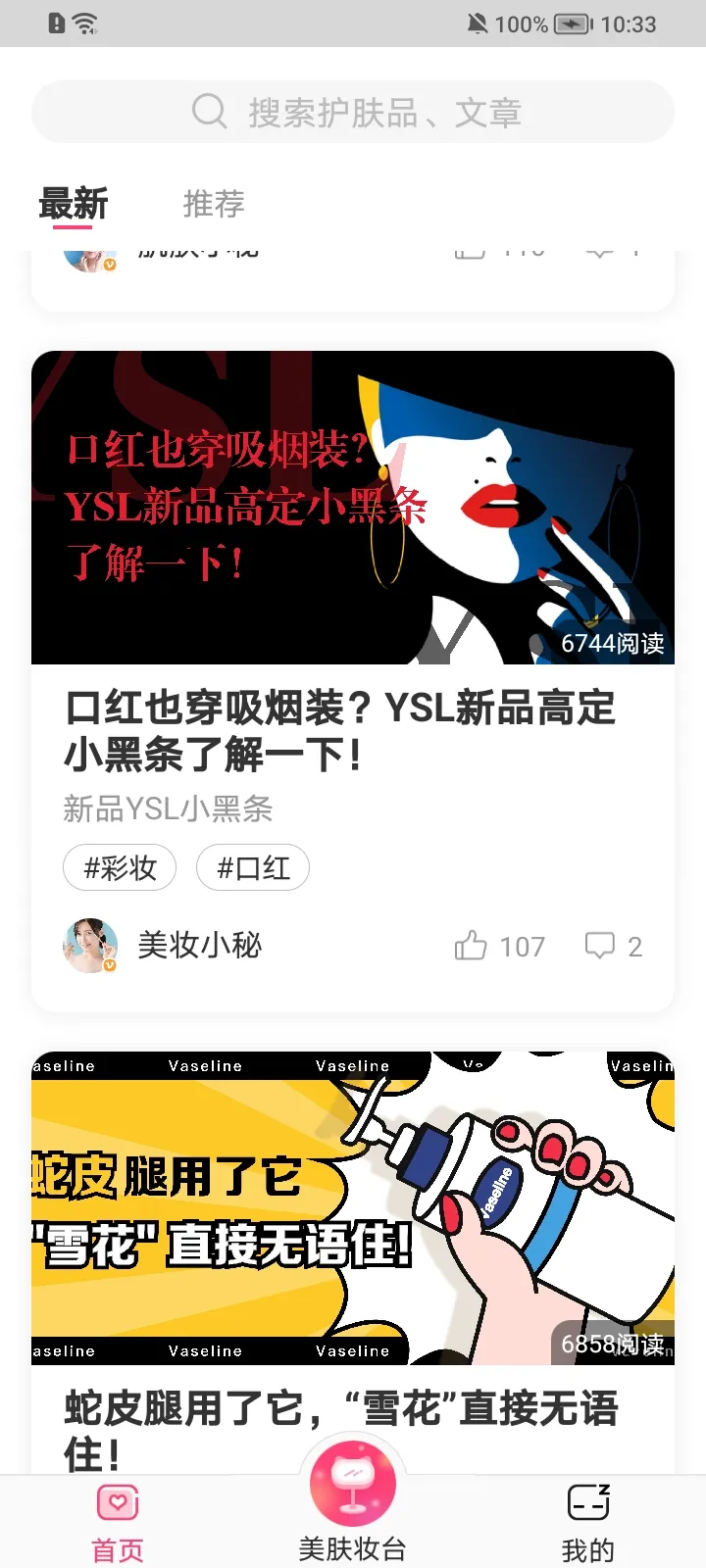Switch to the 我的 tab
Viewport: 706px width, 1568px height.
pos(588,1522)
